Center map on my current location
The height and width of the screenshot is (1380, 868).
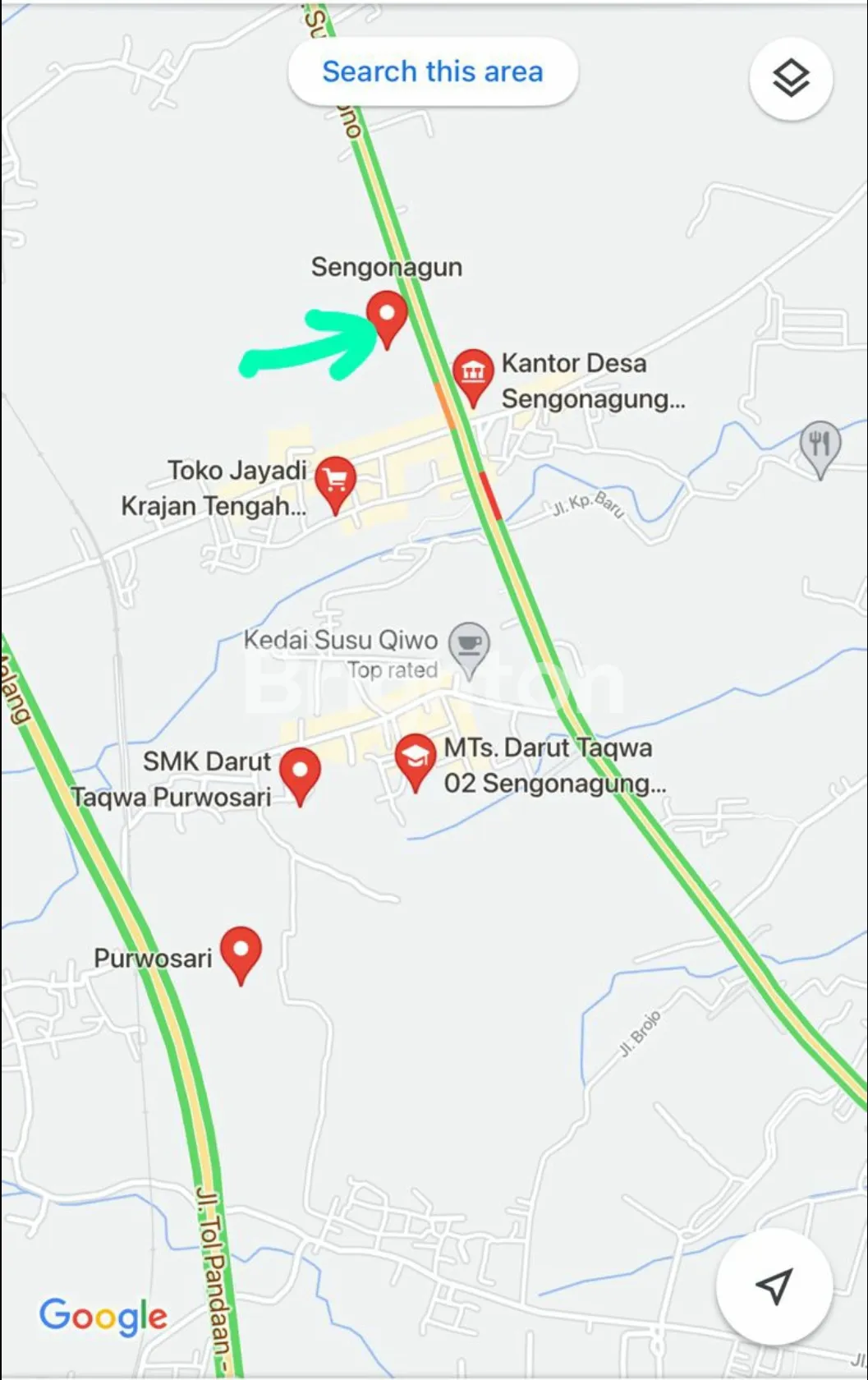774,1286
